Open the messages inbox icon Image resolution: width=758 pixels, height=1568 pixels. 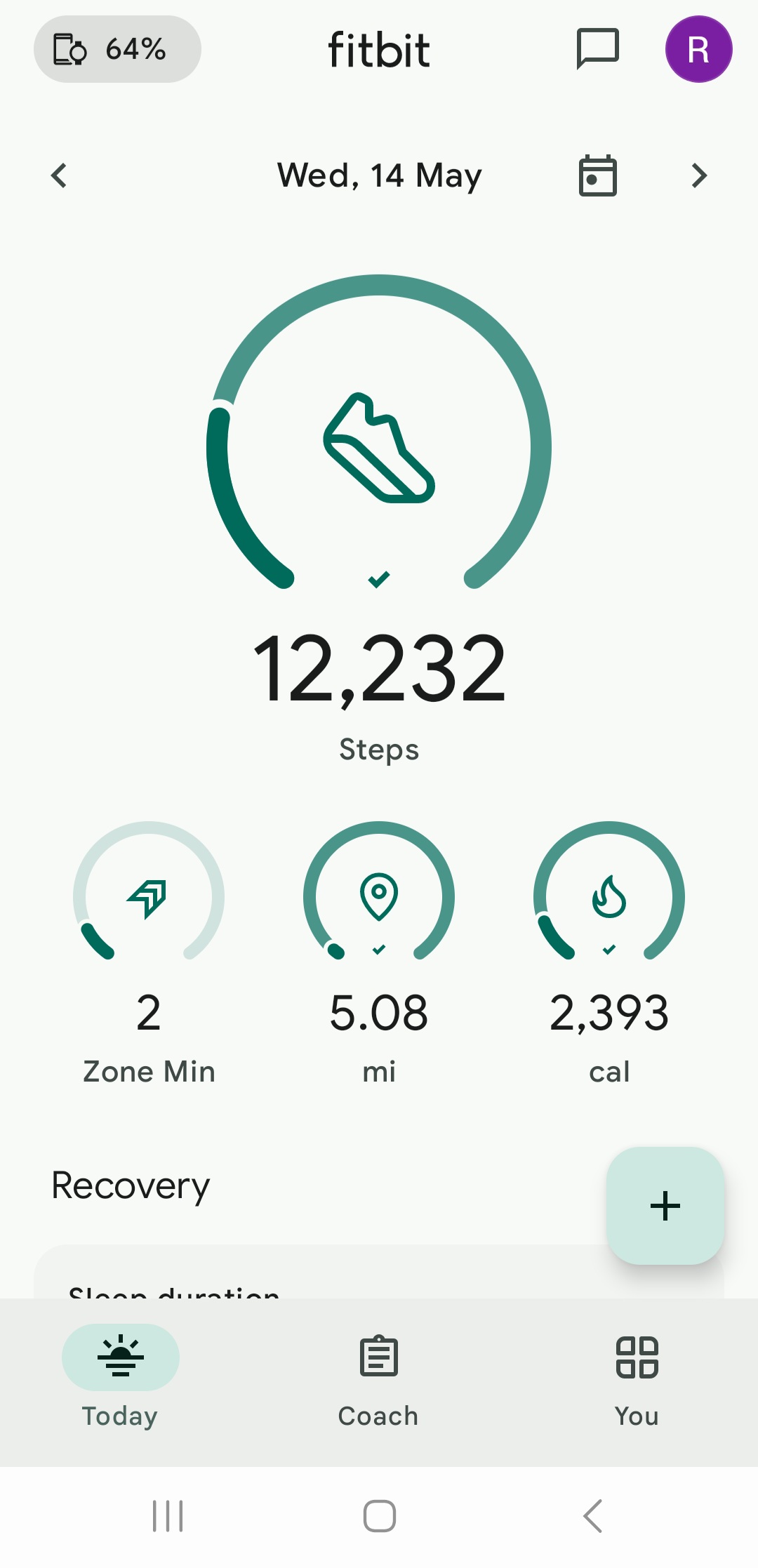click(597, 49)
